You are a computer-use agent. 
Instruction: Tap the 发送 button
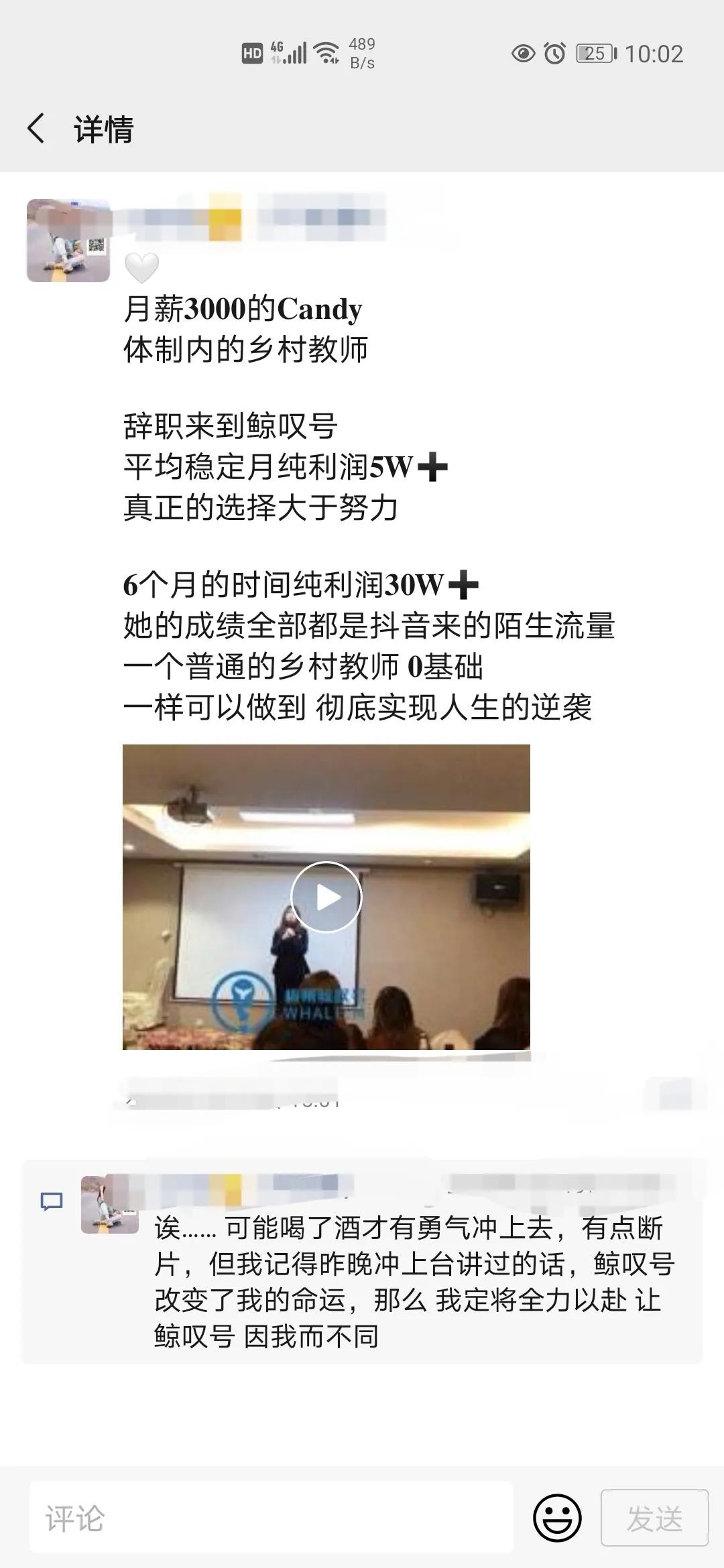pyautogui.click(x=654, y=1518)
